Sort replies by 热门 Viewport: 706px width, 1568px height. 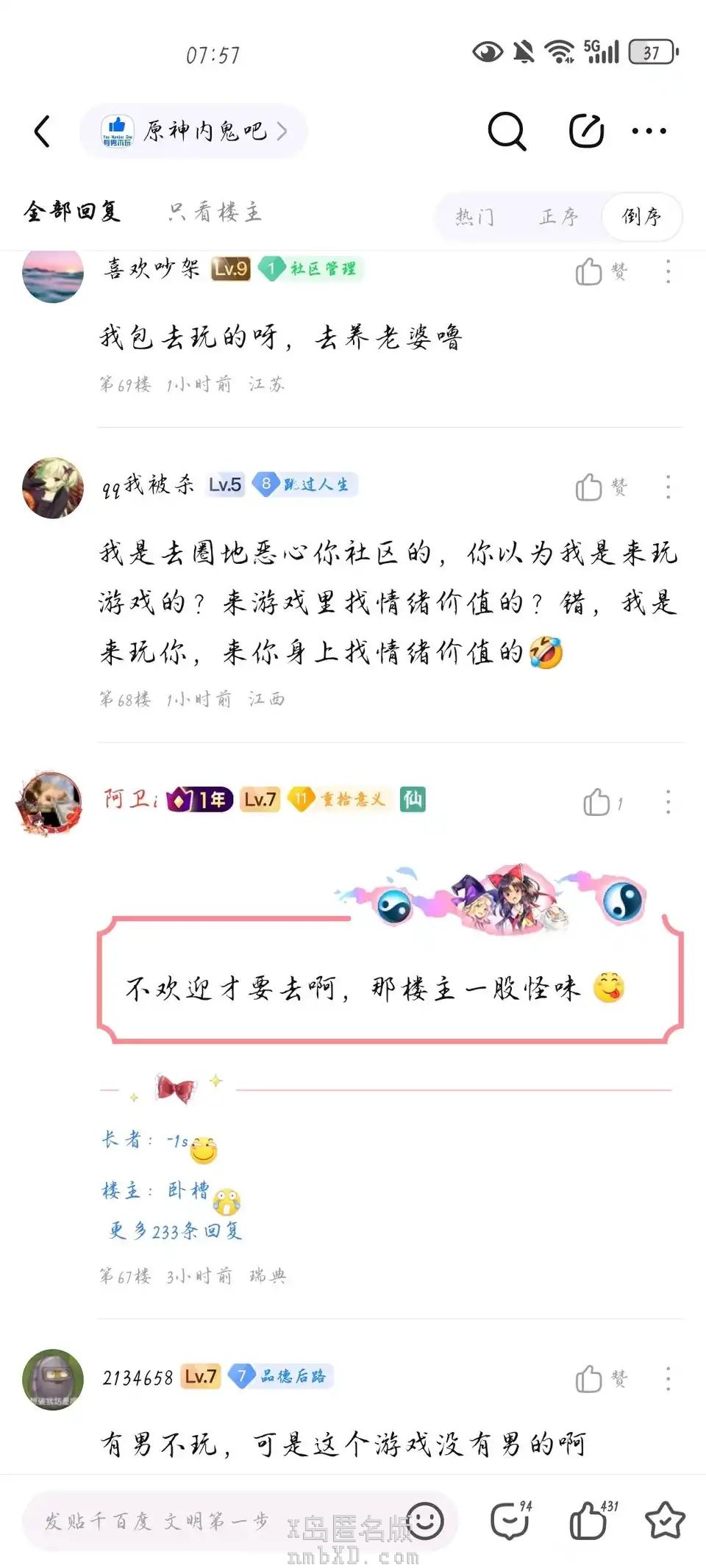click(475, 216)
